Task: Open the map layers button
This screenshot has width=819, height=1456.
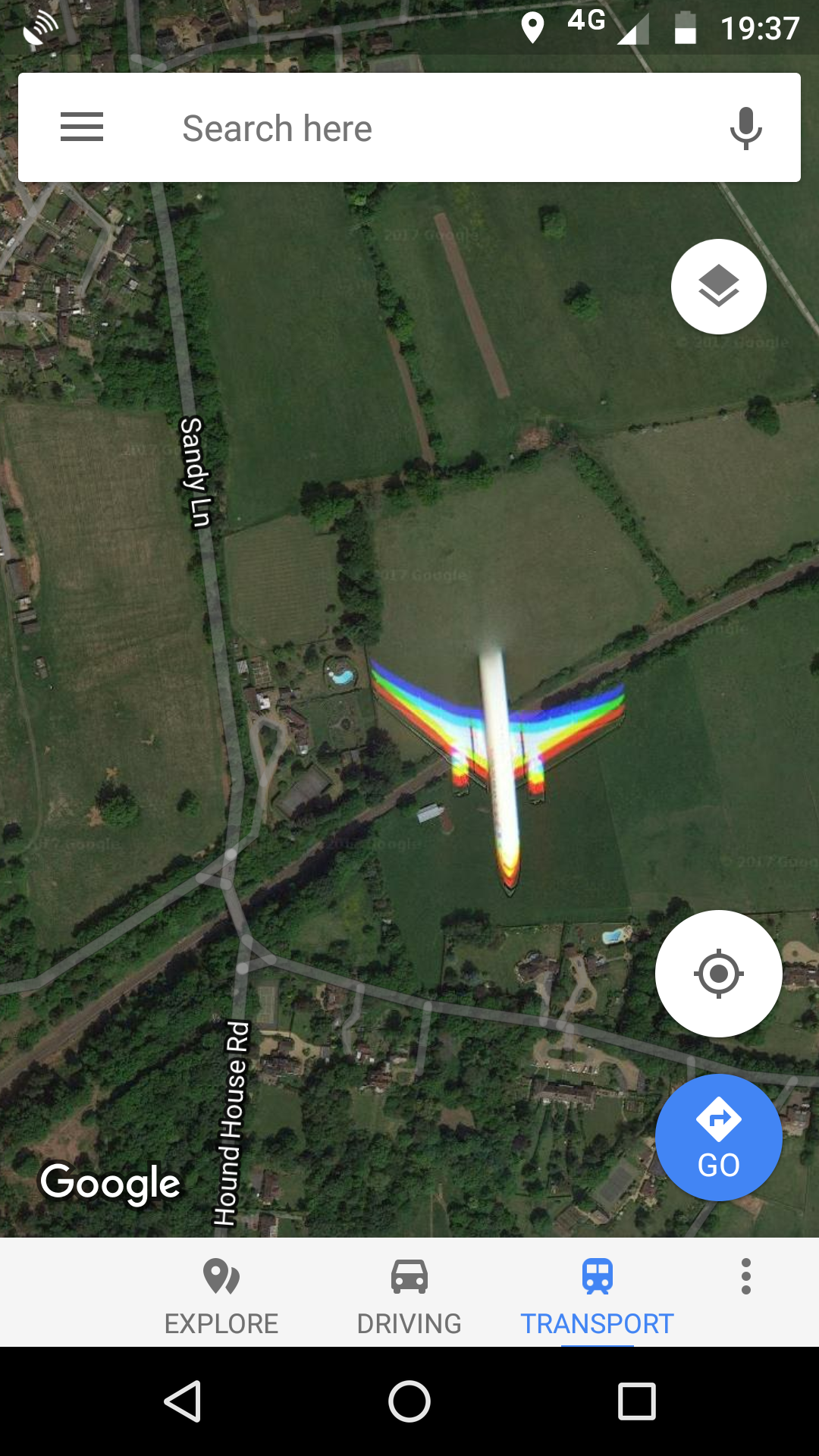Action: tap(719, 287)
